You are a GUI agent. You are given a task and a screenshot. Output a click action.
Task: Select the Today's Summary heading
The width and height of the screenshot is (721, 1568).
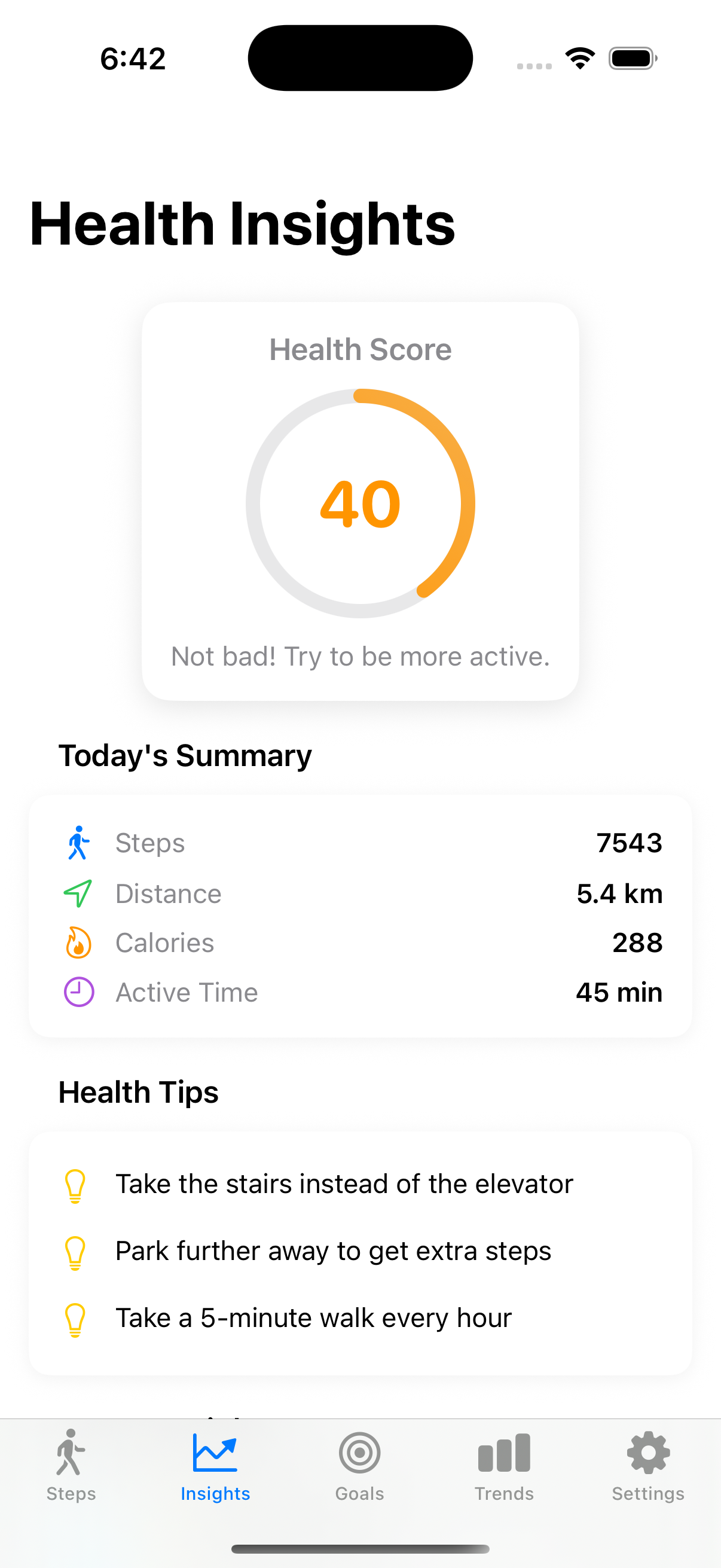click(185, 755)
